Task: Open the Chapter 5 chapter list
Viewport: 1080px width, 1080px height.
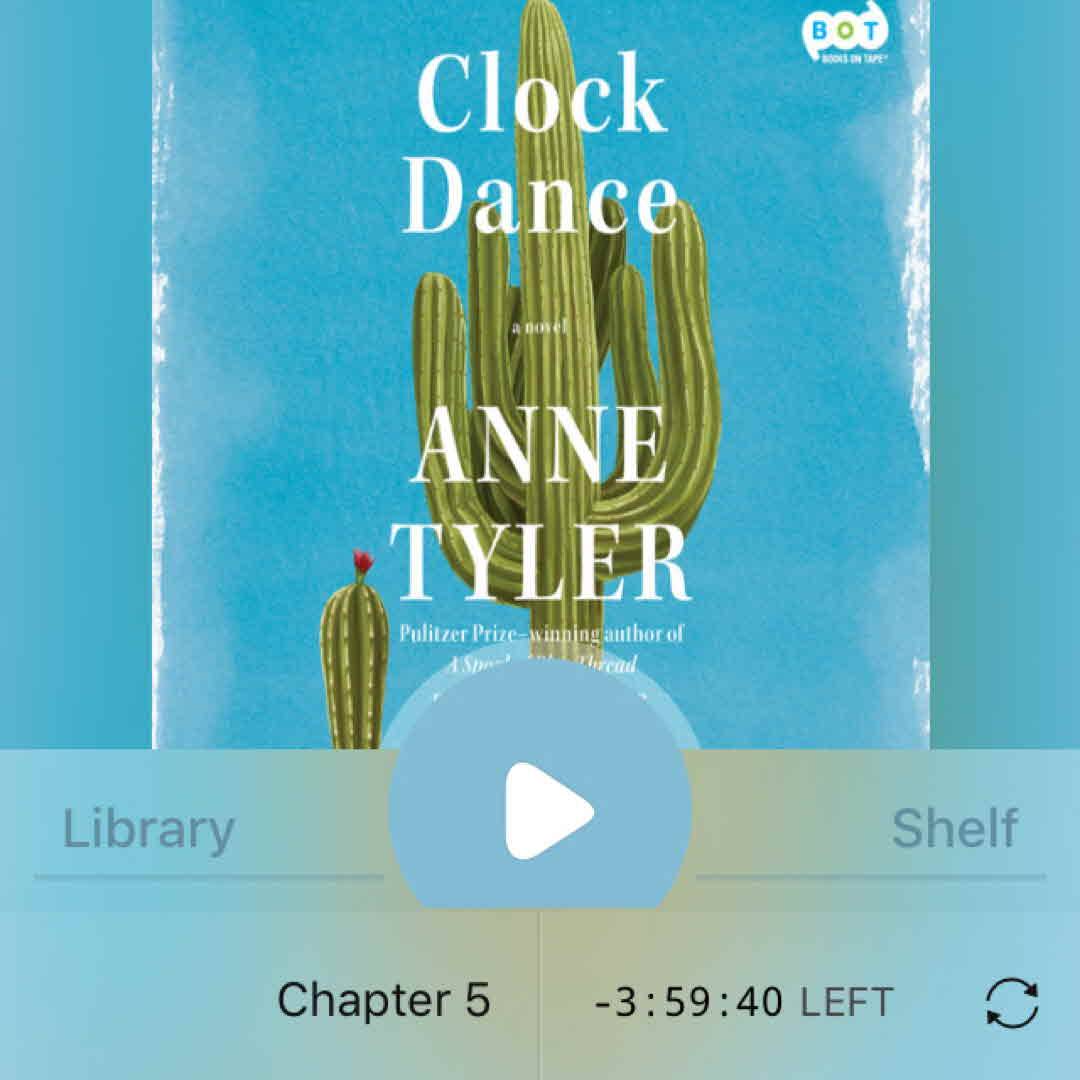Action: coord(383,1001)
